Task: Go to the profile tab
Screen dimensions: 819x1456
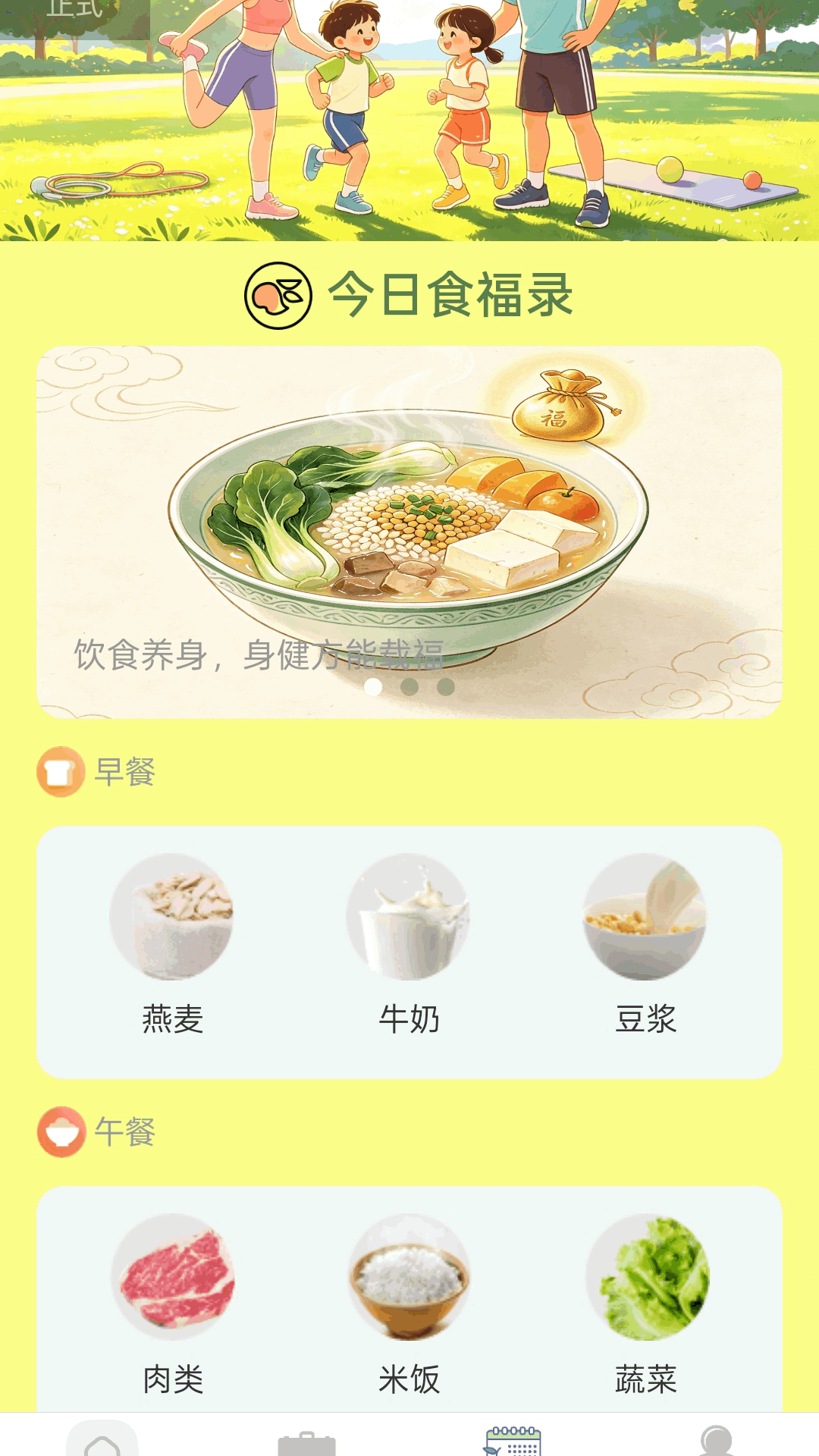Action: point(717,1440)
